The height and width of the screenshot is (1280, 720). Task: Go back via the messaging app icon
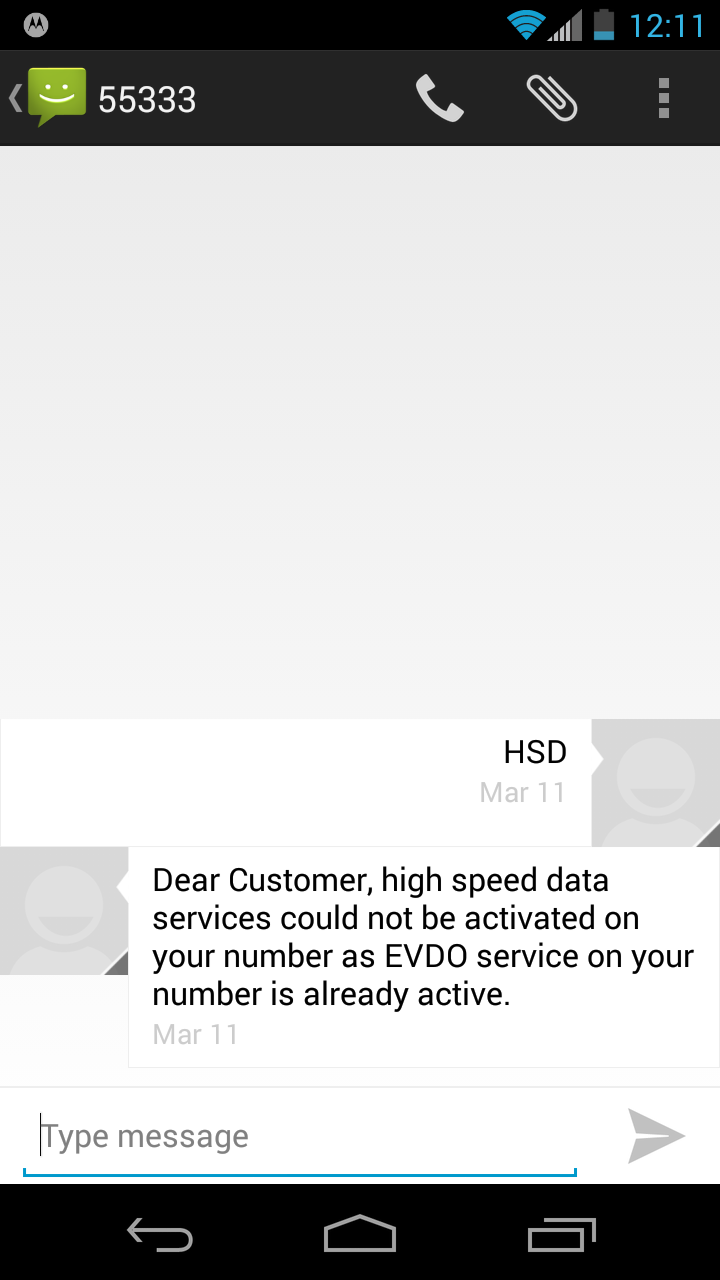click(49, 97)
